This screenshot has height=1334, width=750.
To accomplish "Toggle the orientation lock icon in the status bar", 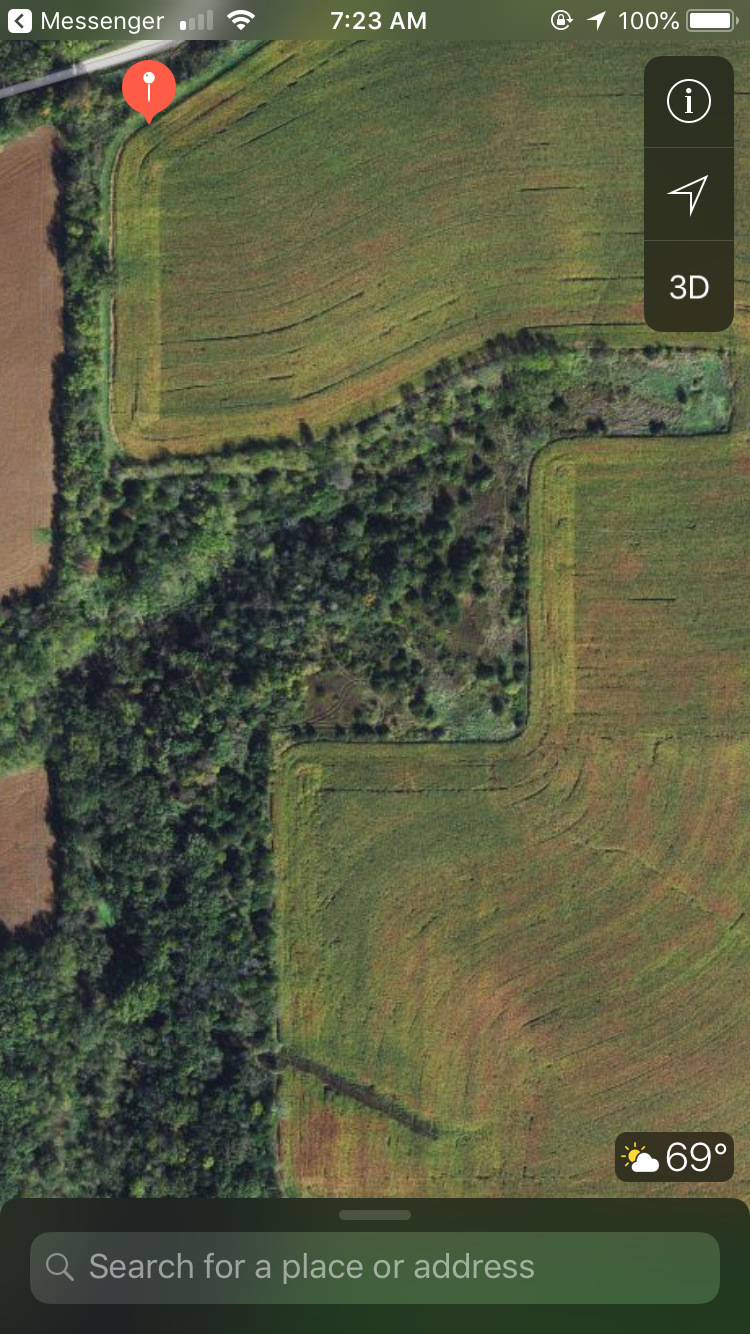I will click(x=560, y=19).
